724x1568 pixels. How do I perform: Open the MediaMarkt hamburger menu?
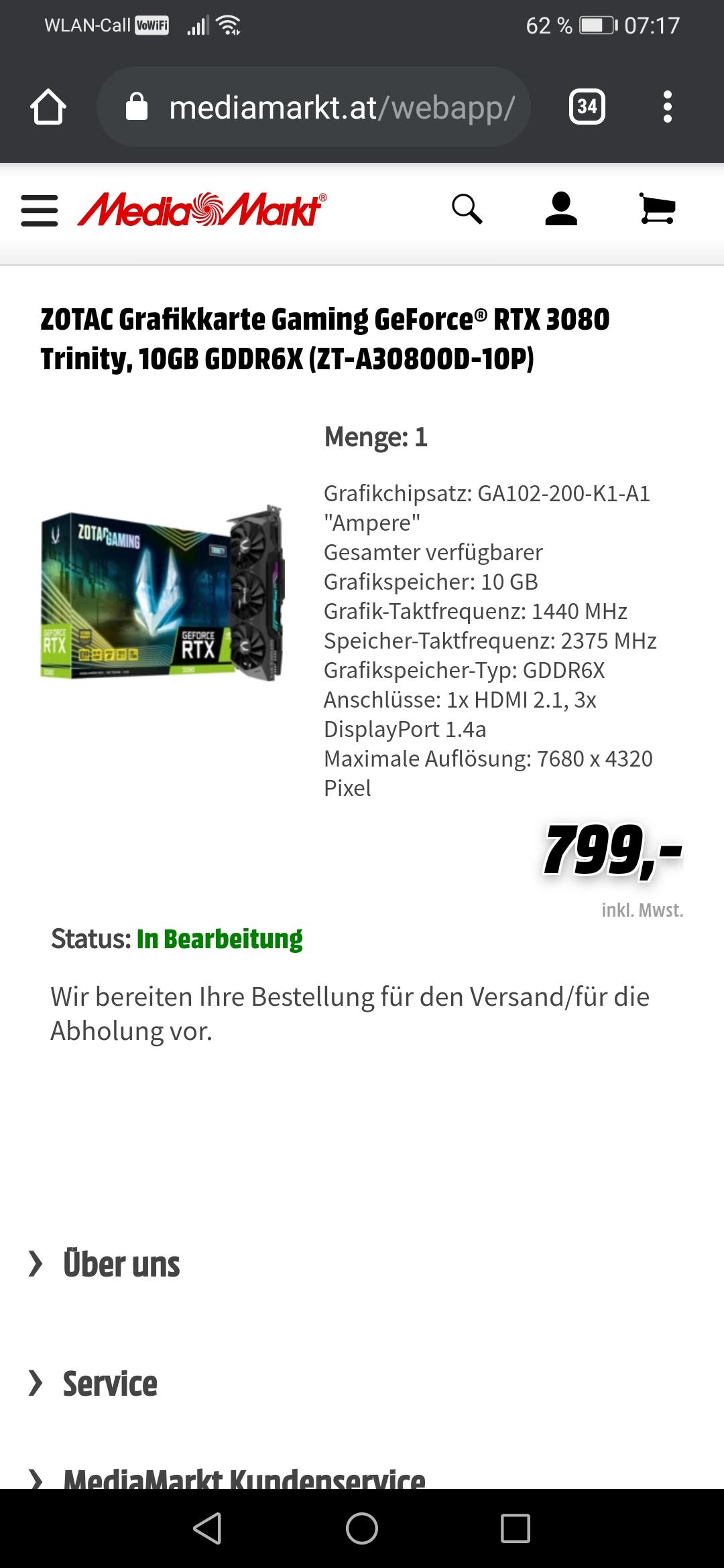40,210
